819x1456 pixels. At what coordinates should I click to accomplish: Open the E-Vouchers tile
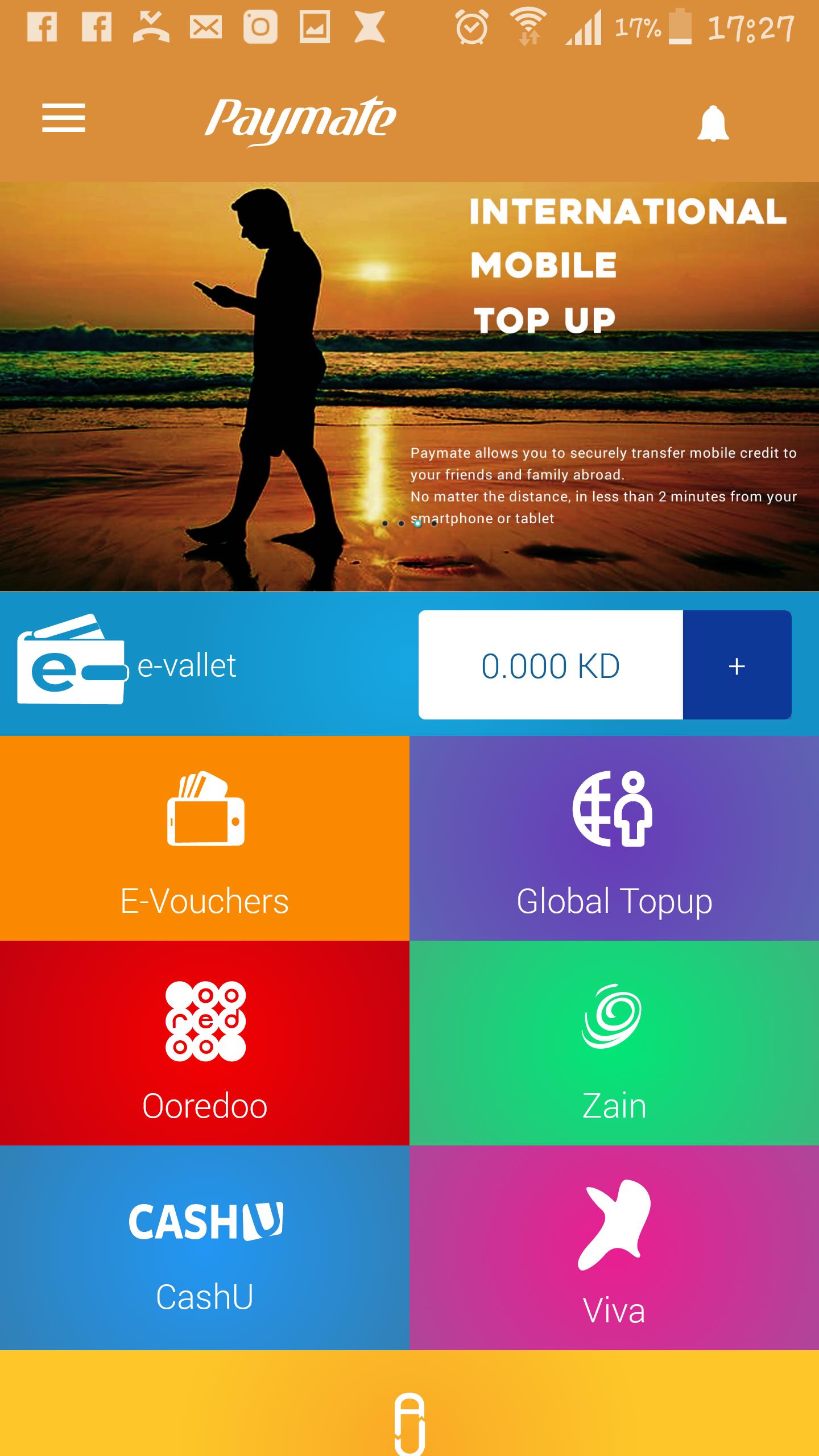205,838
